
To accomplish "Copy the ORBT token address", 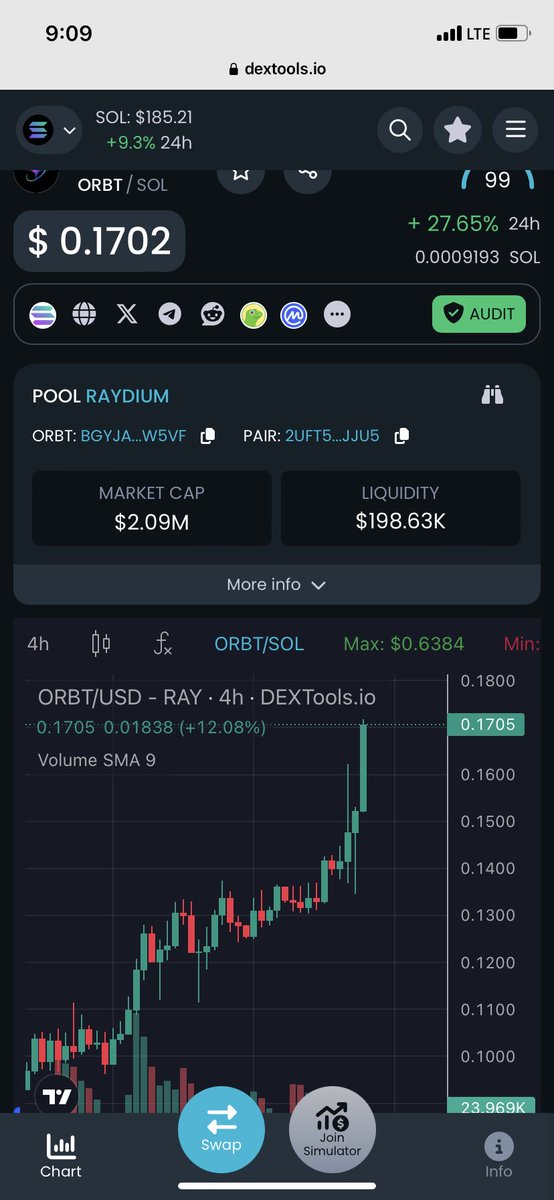I will click(208, 436).
